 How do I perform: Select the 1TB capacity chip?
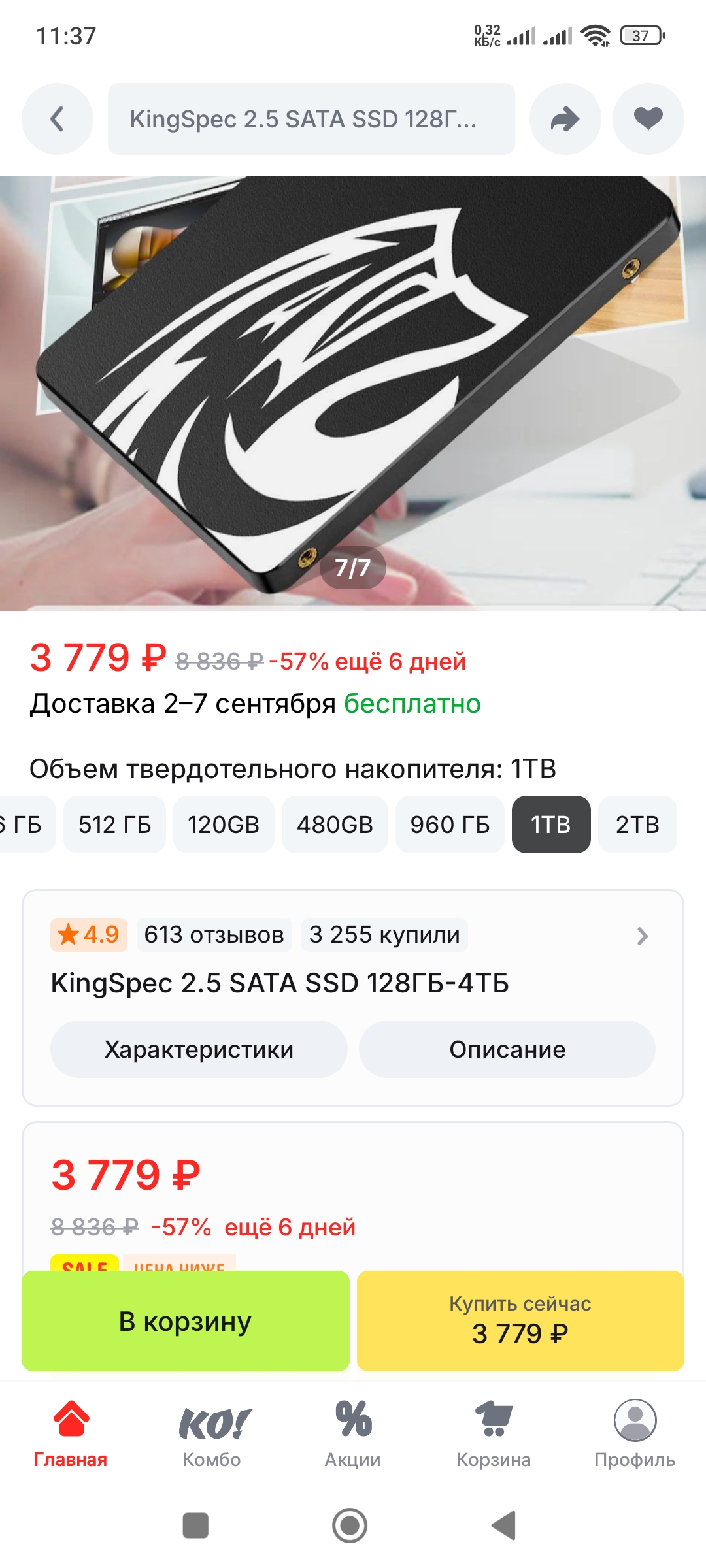(x=550, y=825)
